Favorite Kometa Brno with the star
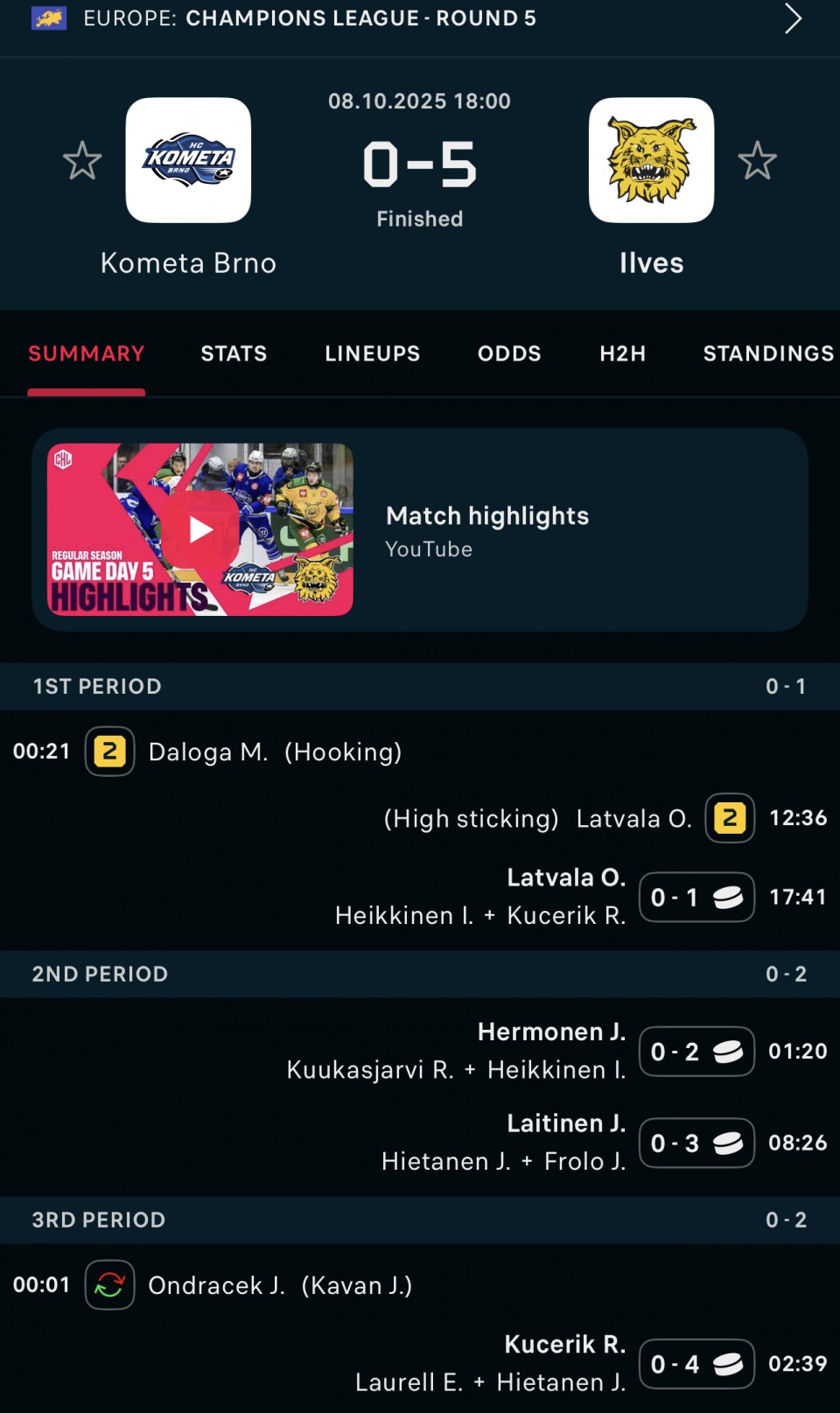This screenshot has width=840, height=1413. click(82, 161)
